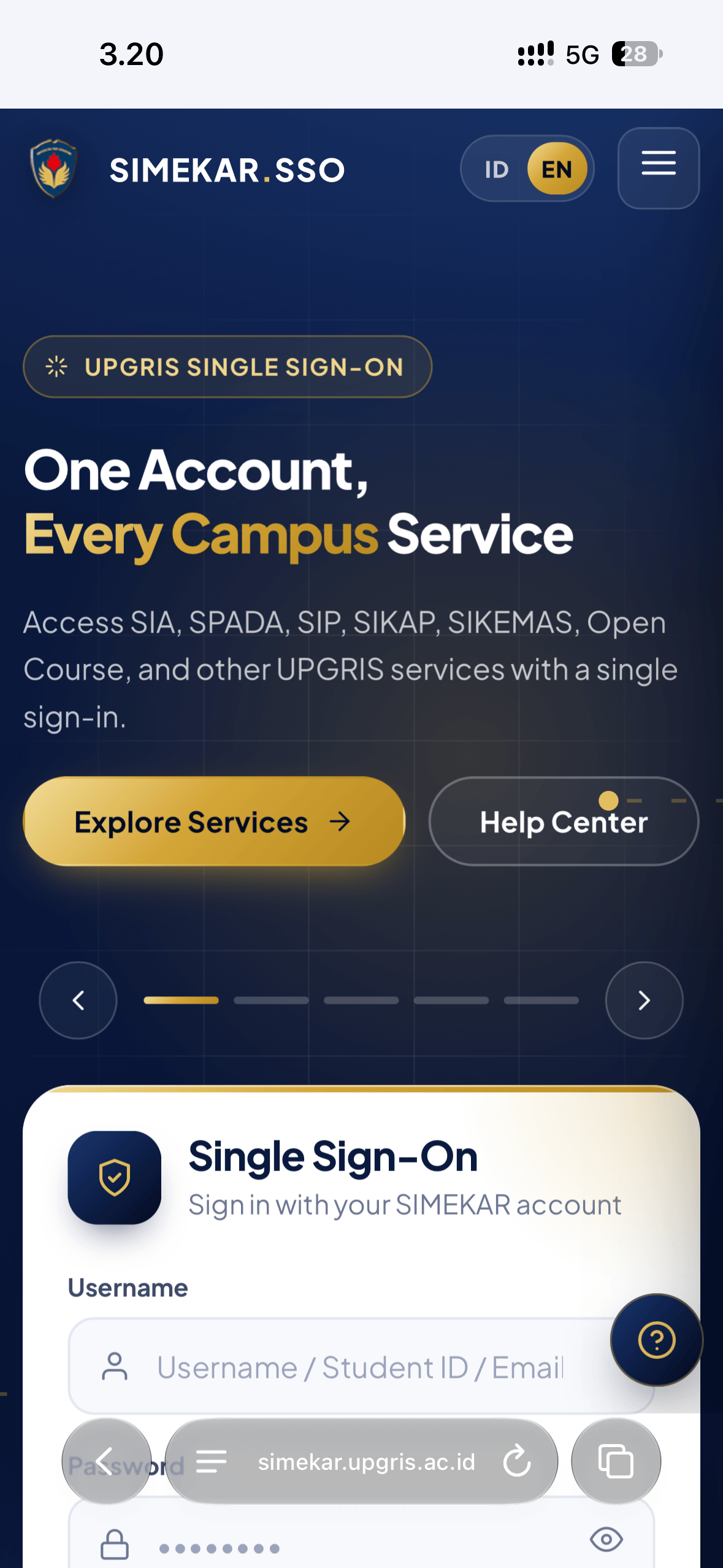Go to the previous carousel slide
Viewport: 723px width, 1568px height.
[78, 1001]
